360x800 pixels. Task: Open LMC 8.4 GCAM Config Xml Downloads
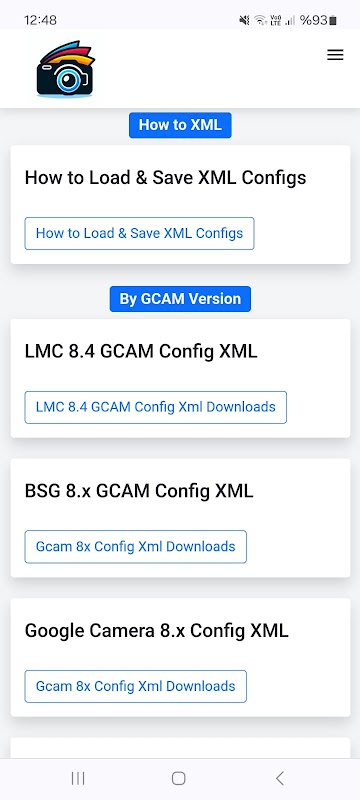[156, 407]
